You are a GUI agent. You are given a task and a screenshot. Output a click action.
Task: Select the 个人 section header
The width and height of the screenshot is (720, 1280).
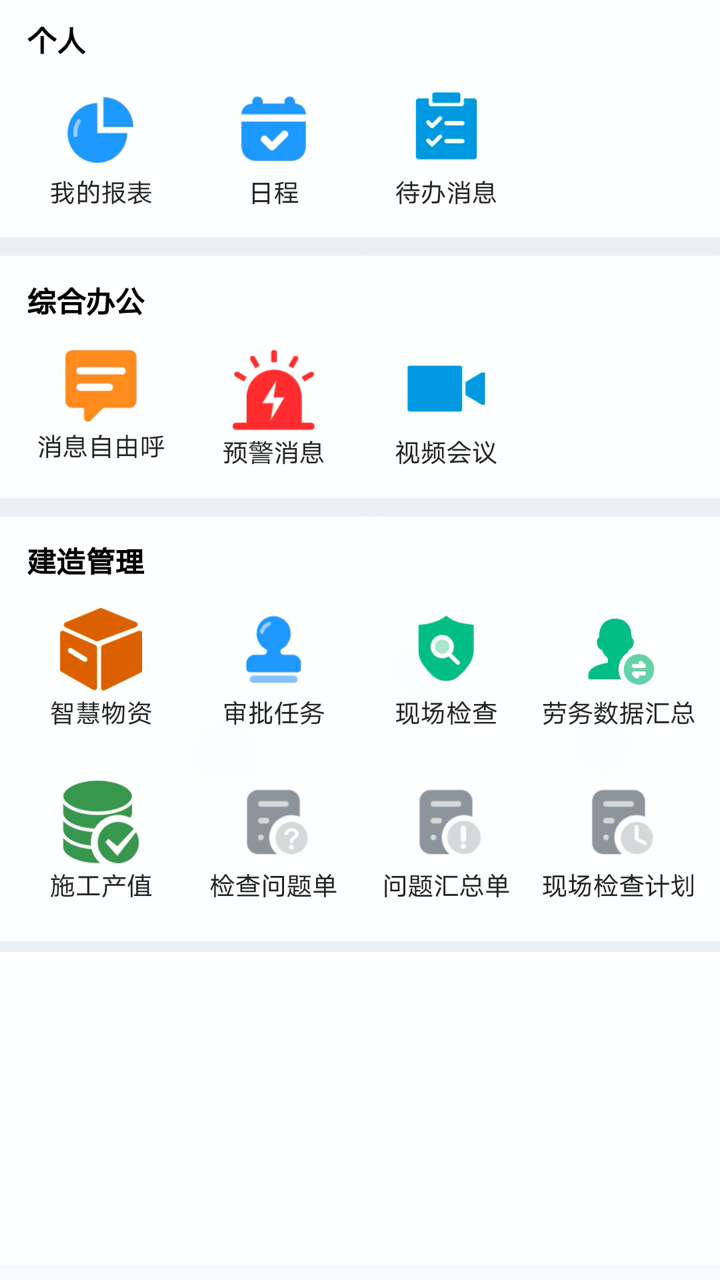click(55, 42)
